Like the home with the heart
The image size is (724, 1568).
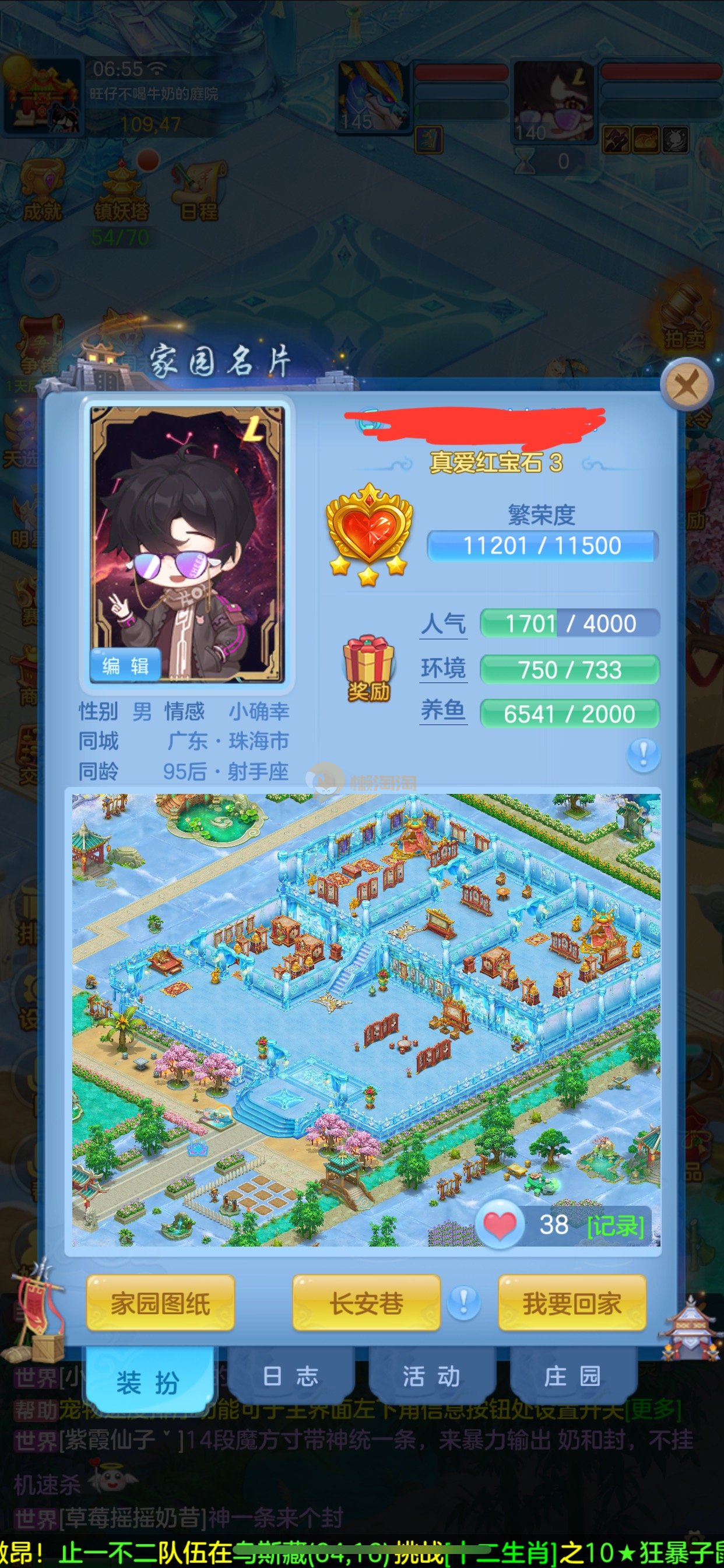pyautogui.click(x=500, y=1224)
